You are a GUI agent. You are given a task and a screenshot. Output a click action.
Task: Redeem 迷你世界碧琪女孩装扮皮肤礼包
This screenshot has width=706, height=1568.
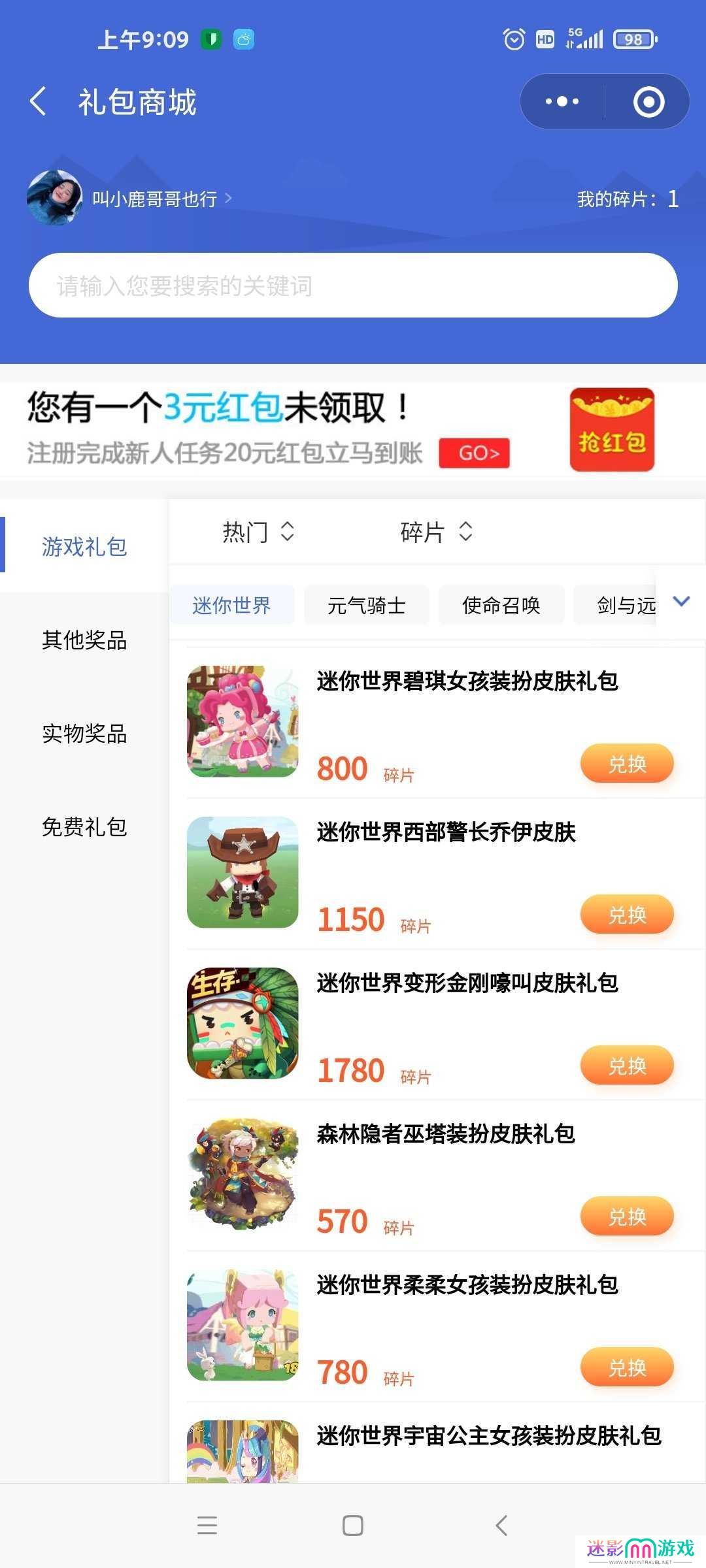626,763
